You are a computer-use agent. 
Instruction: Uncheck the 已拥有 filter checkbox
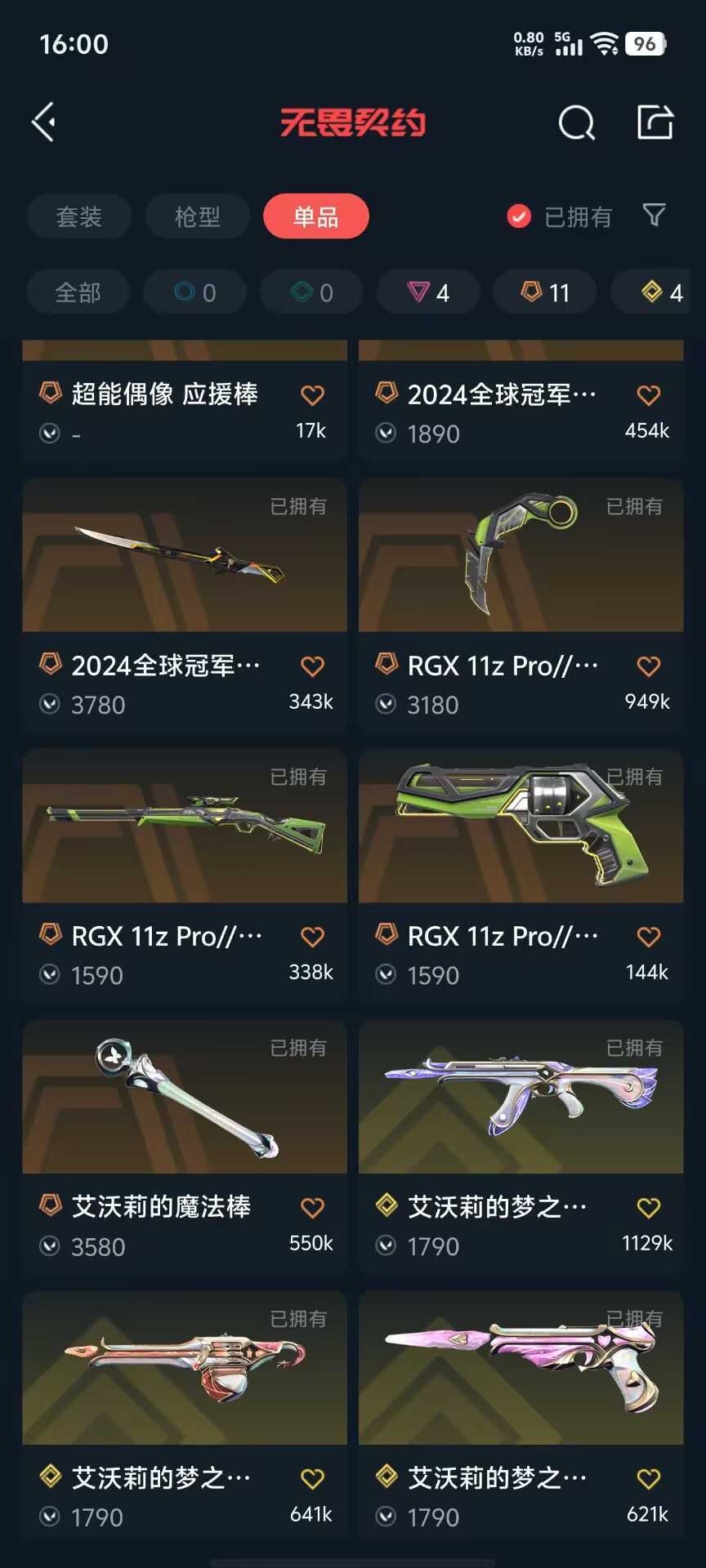coord(519,216)
